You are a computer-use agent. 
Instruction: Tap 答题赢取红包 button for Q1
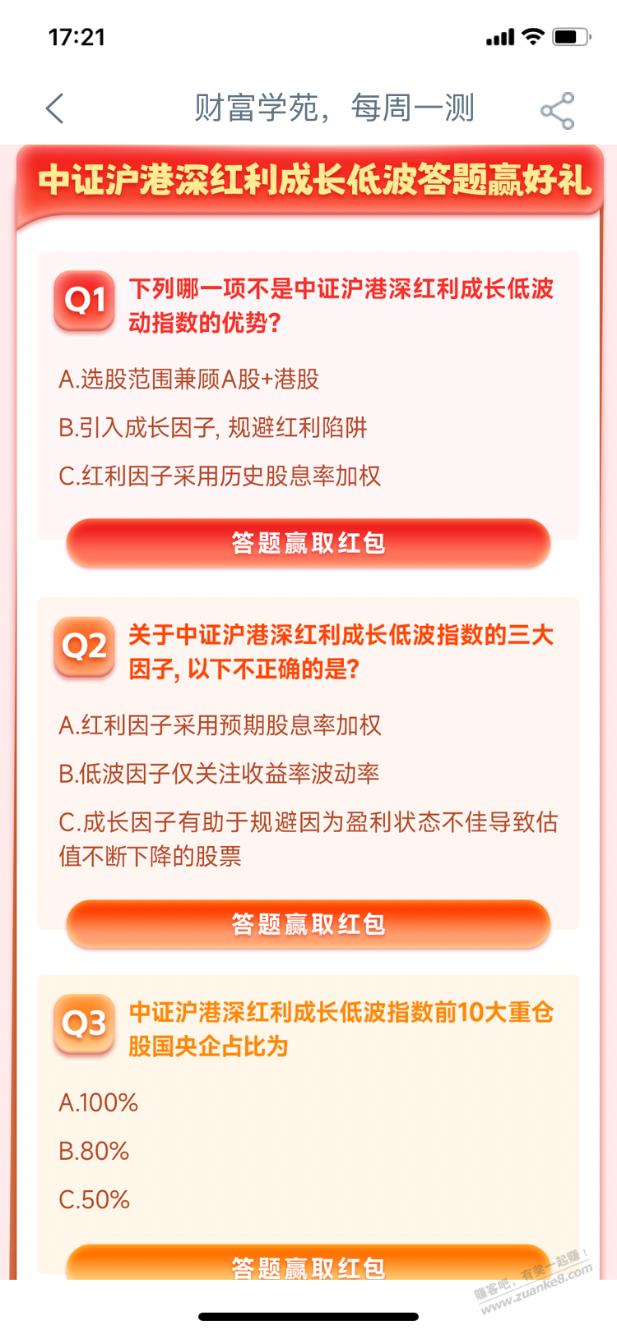click(308, 543)
